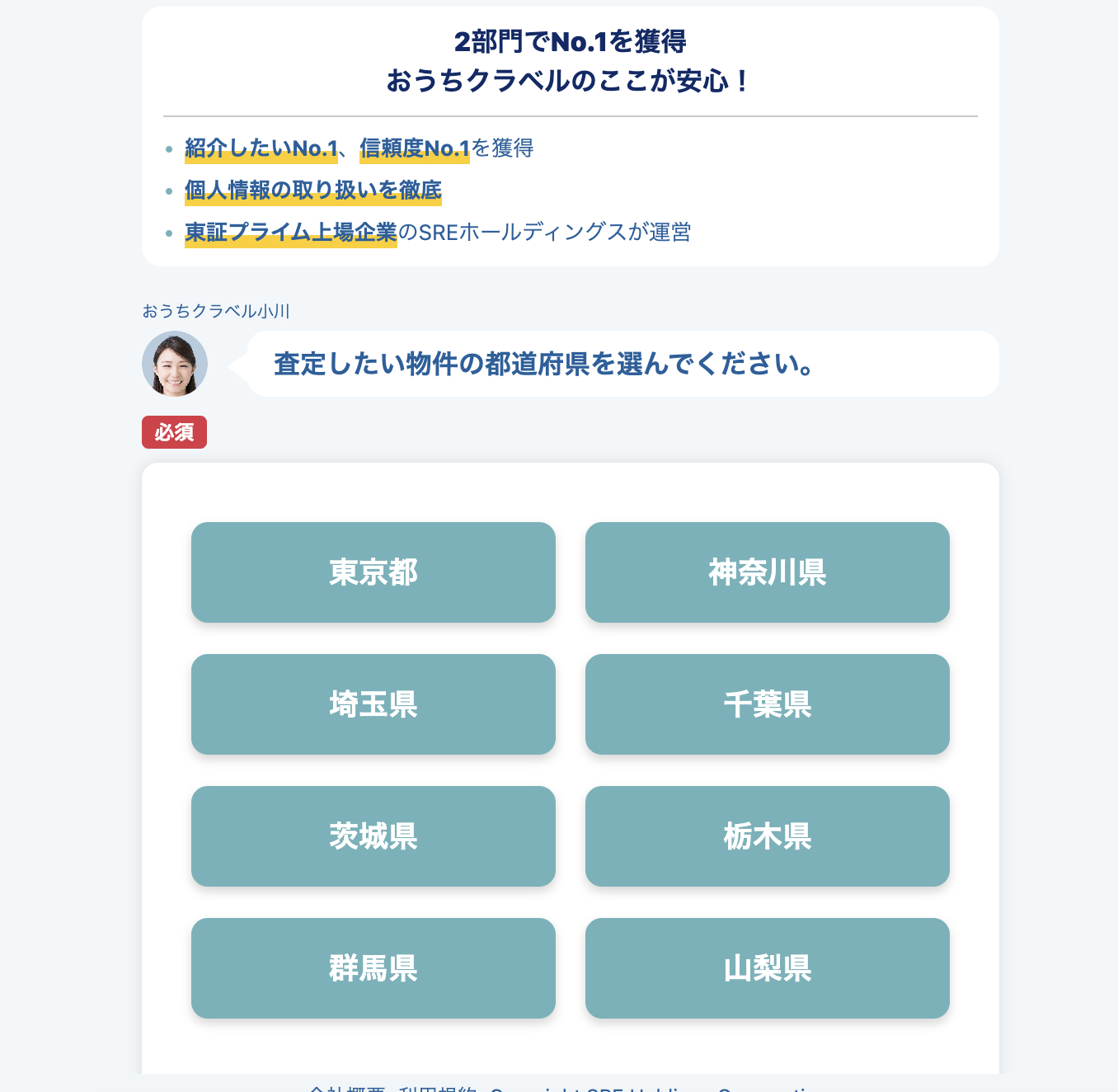The image size is (1118, 1092).
Task: Tap 群馬県 prefecture
Action: coord(373,968)
